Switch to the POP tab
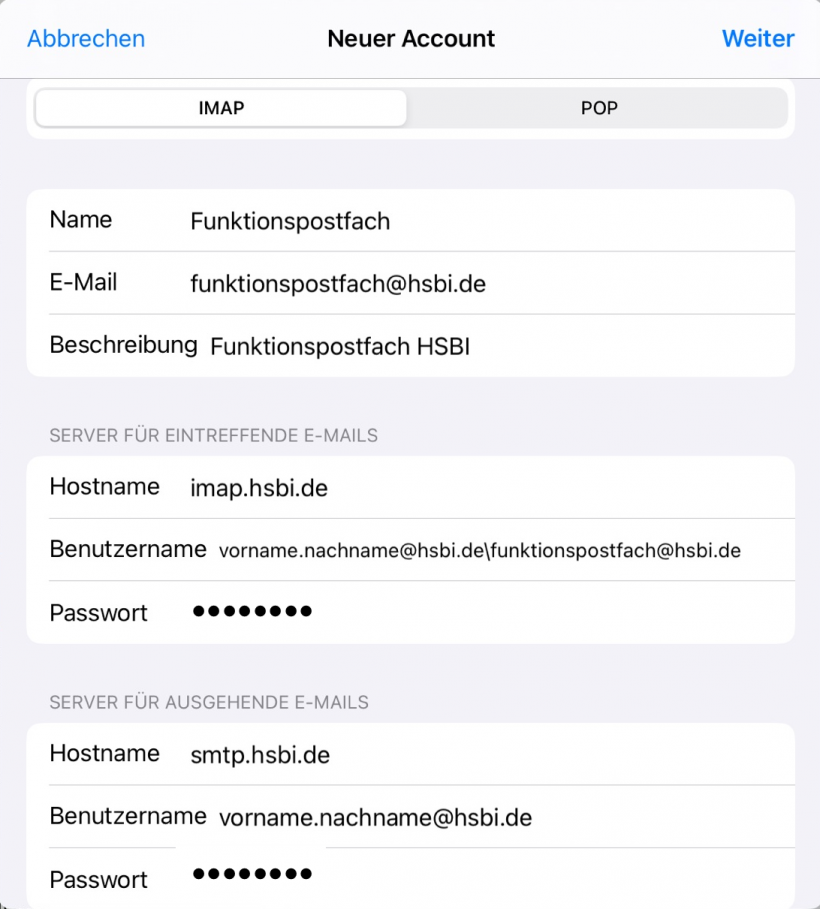The height and width of the screenshot is (909, 820). point(598,108)
